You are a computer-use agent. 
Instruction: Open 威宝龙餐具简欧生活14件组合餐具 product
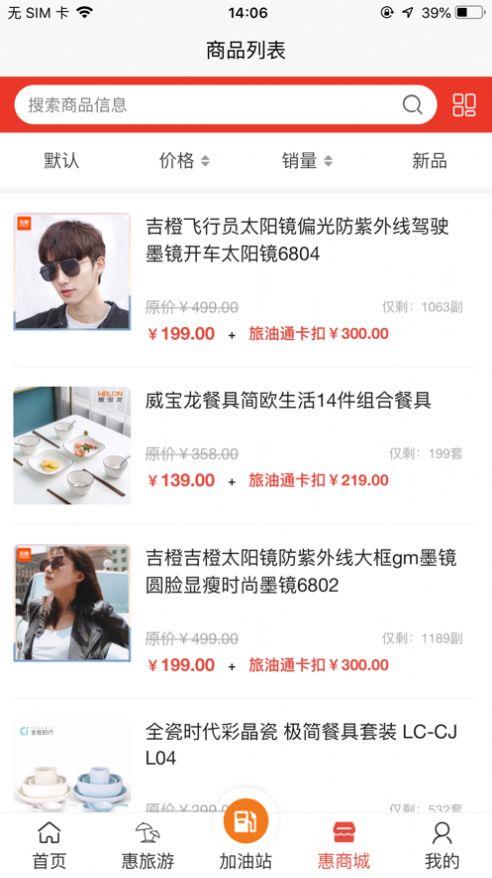point(246,446)
